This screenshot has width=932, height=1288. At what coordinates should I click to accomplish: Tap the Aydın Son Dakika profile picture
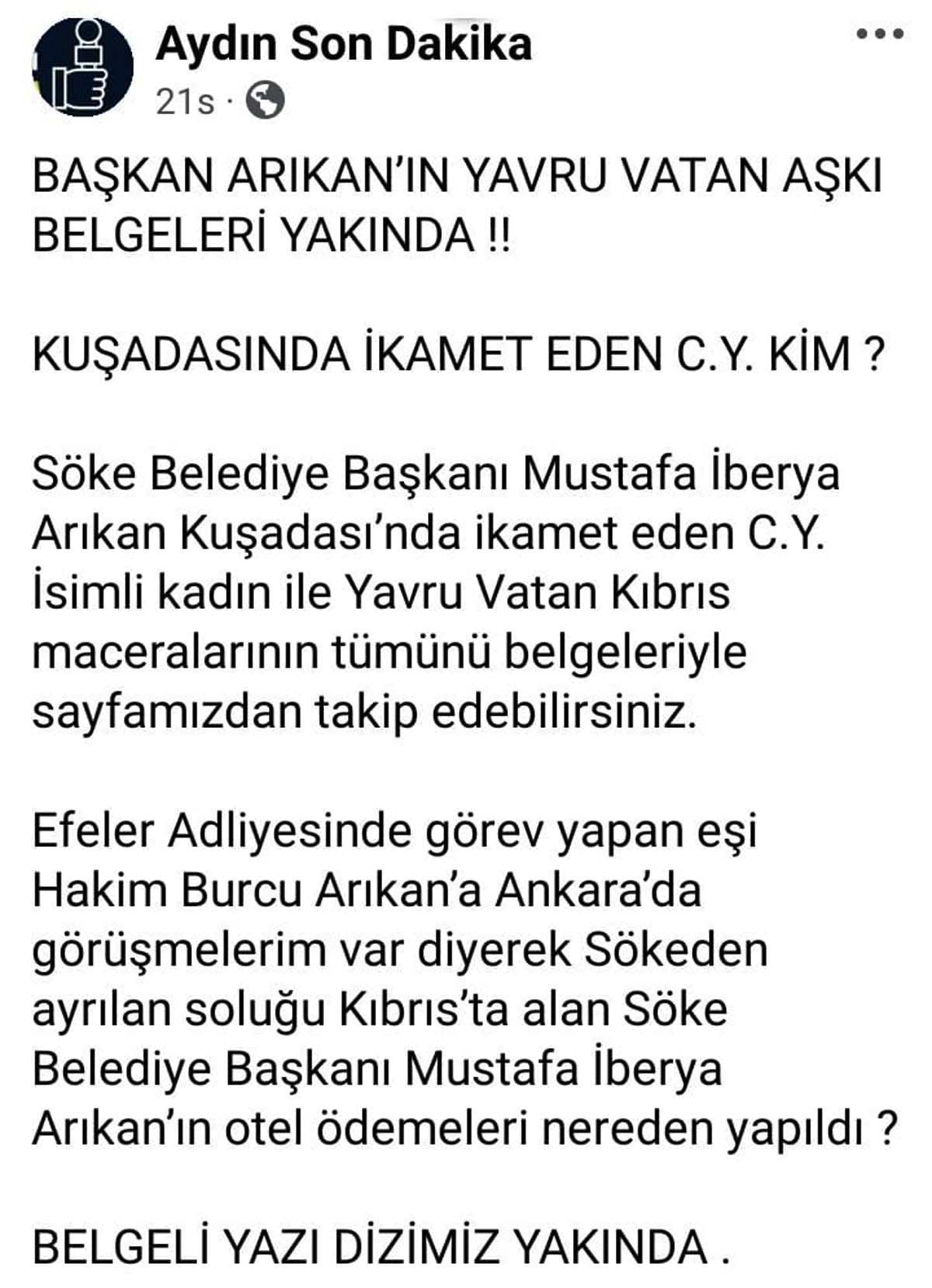pos(82,68)
